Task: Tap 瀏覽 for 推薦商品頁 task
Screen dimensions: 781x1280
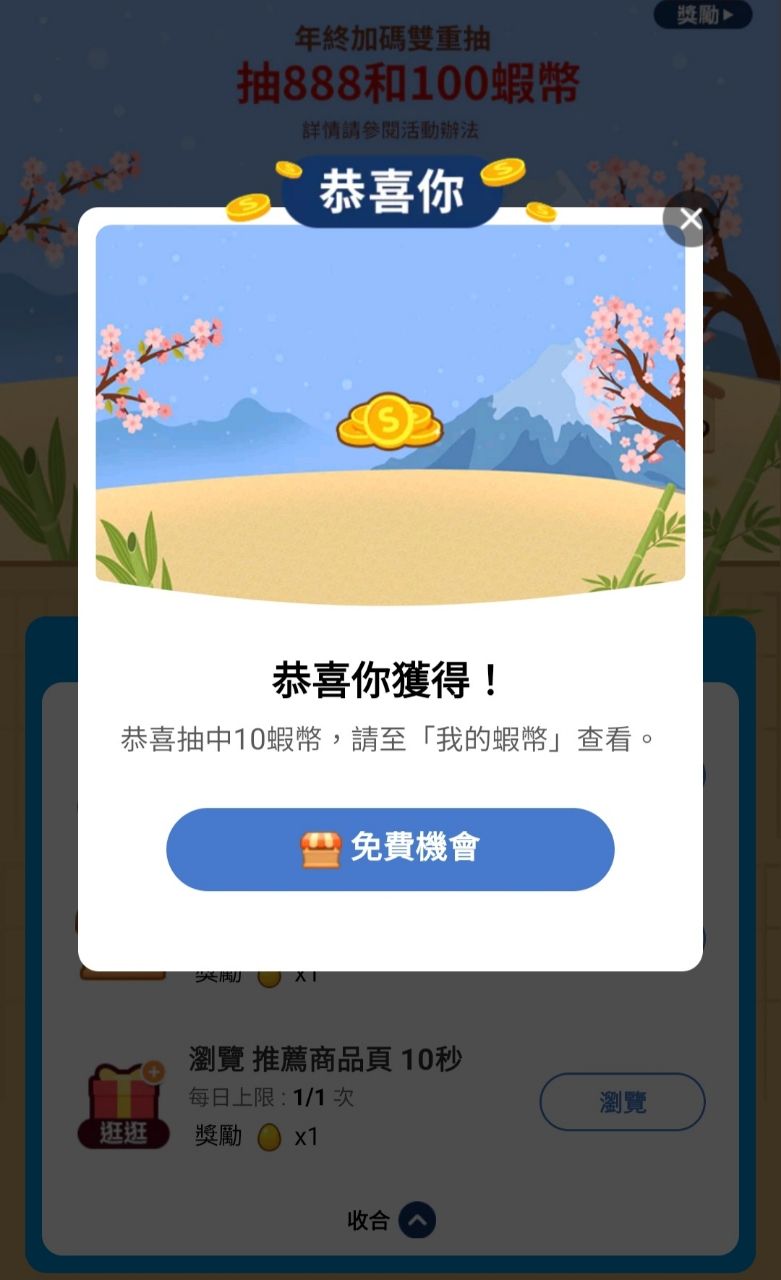Action: (x=622, y=1102)
